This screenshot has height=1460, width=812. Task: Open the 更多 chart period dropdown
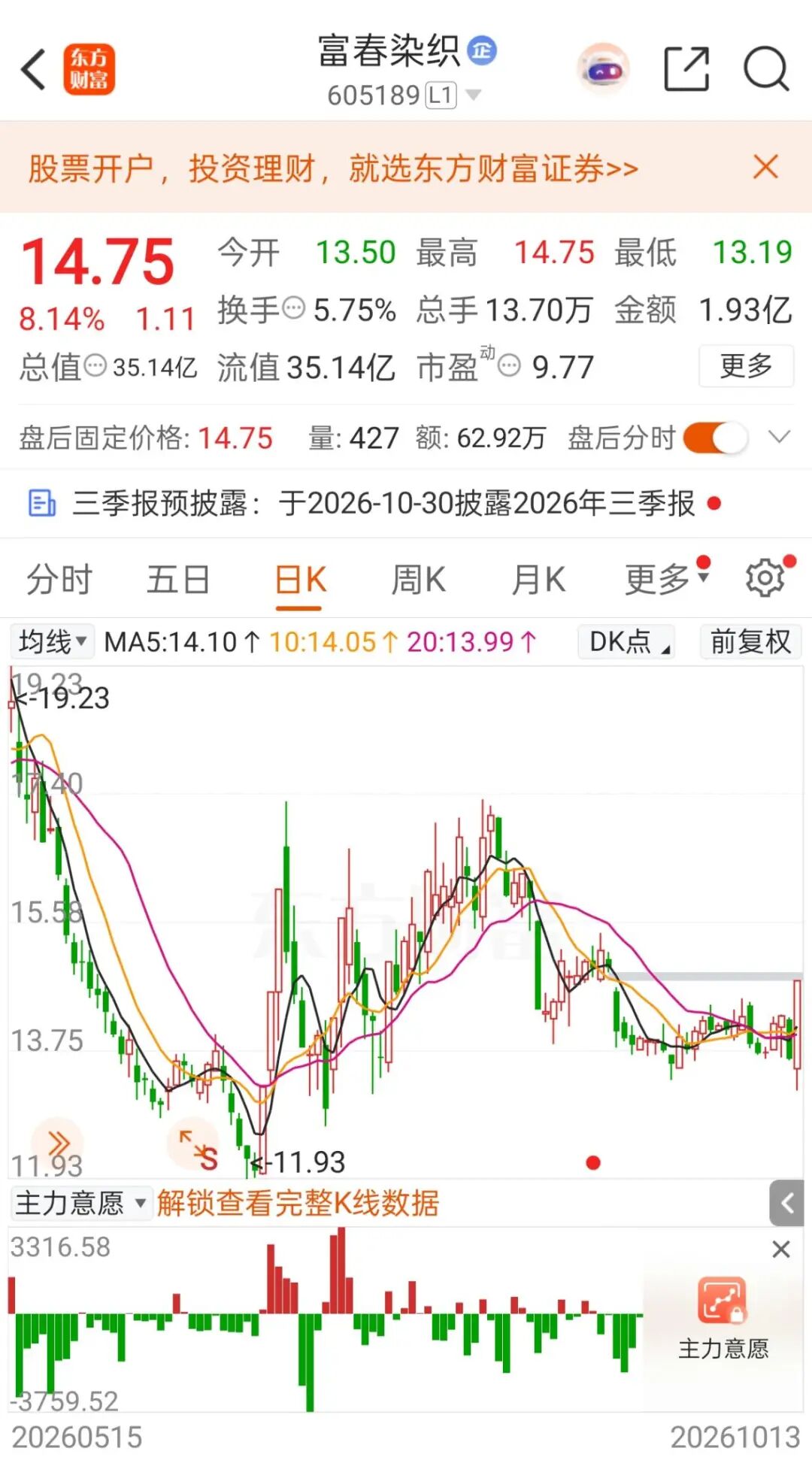666,579
